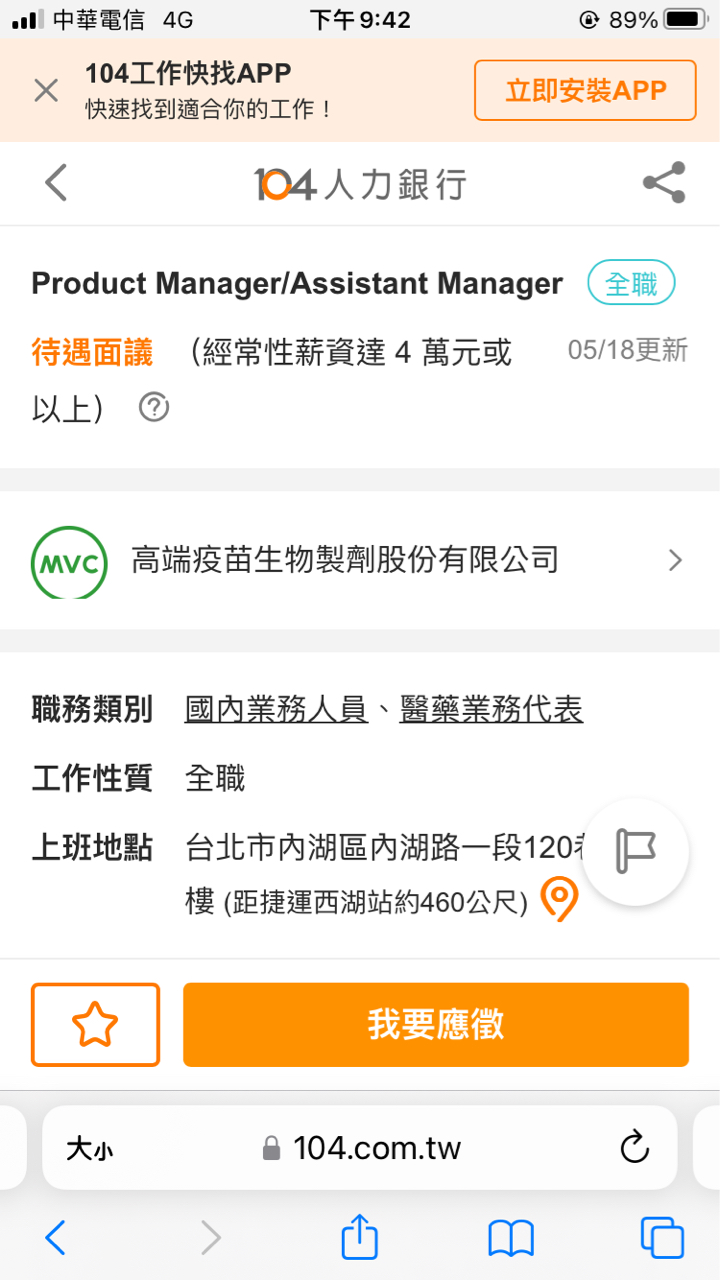720x1280 pixels.
Task: Dismiss the 104工作快找APP banner
Action: pos(46,91)
